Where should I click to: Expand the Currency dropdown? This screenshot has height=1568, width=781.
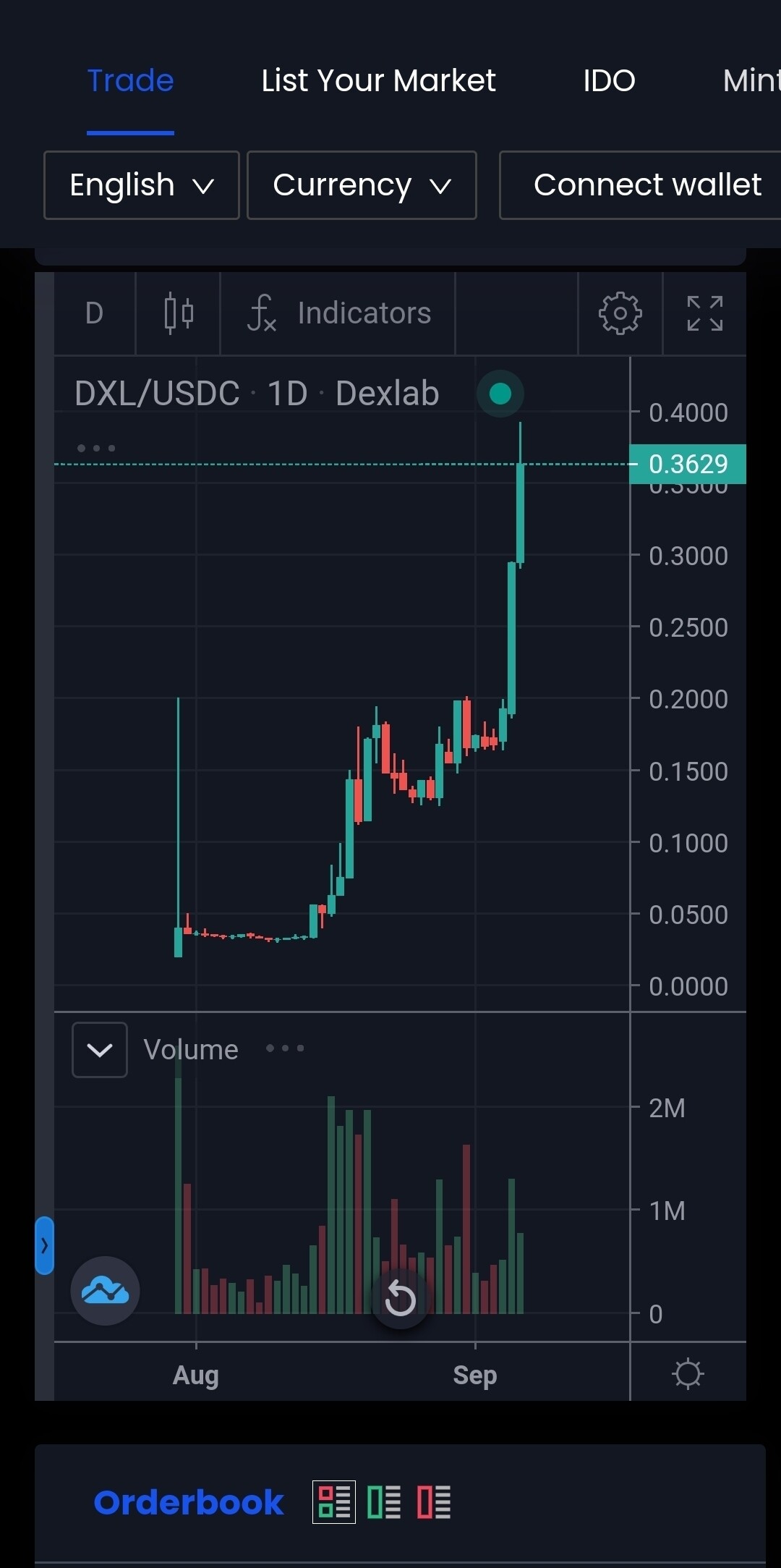point(362,185)
